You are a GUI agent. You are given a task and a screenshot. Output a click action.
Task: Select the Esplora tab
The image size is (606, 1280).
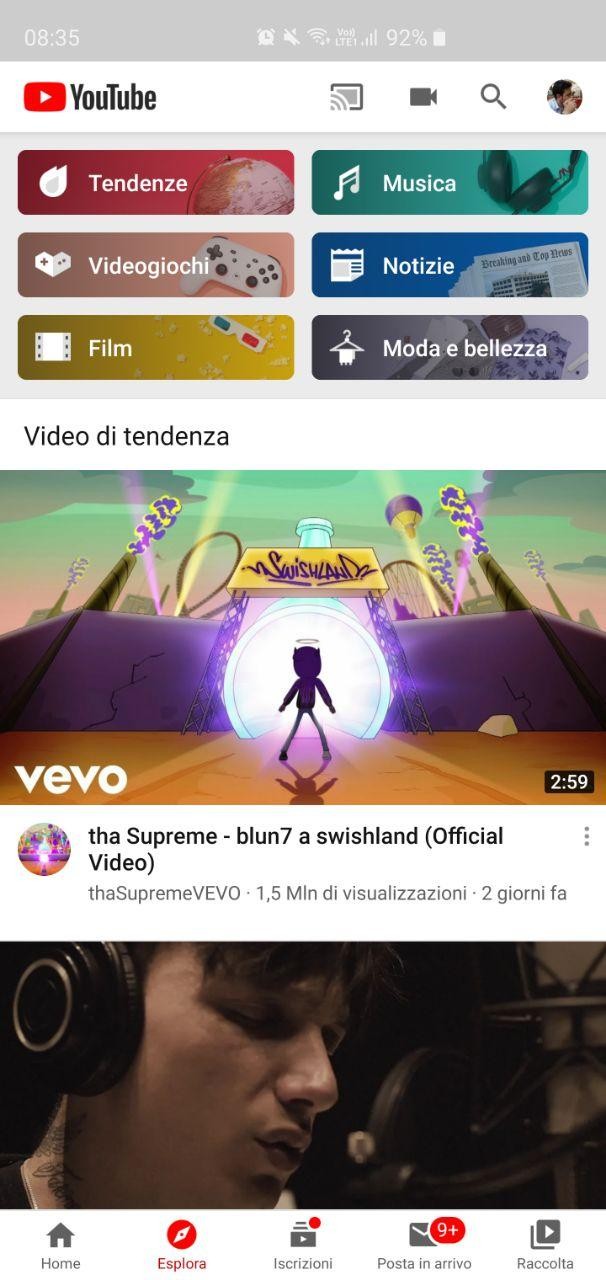tap(182, 1245)
